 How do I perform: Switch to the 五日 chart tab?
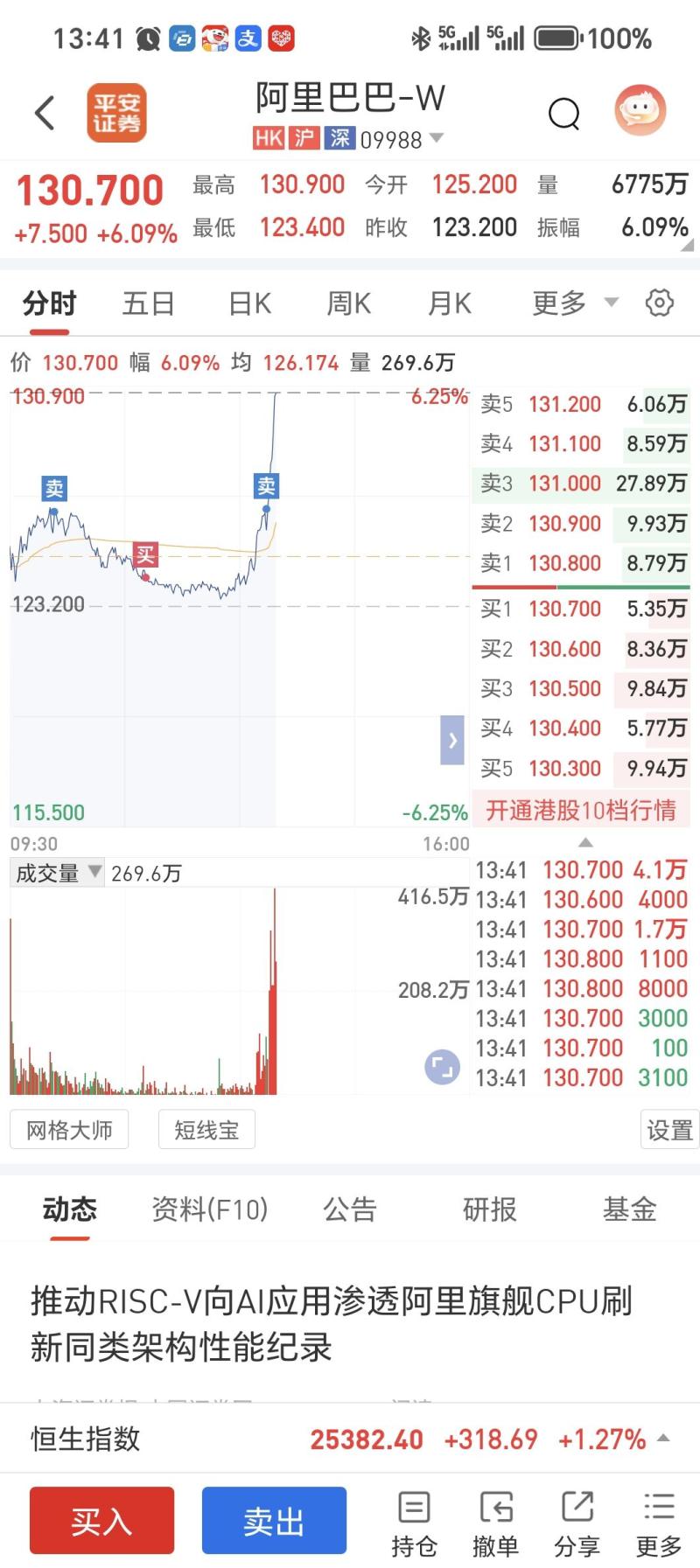point(149,303)
